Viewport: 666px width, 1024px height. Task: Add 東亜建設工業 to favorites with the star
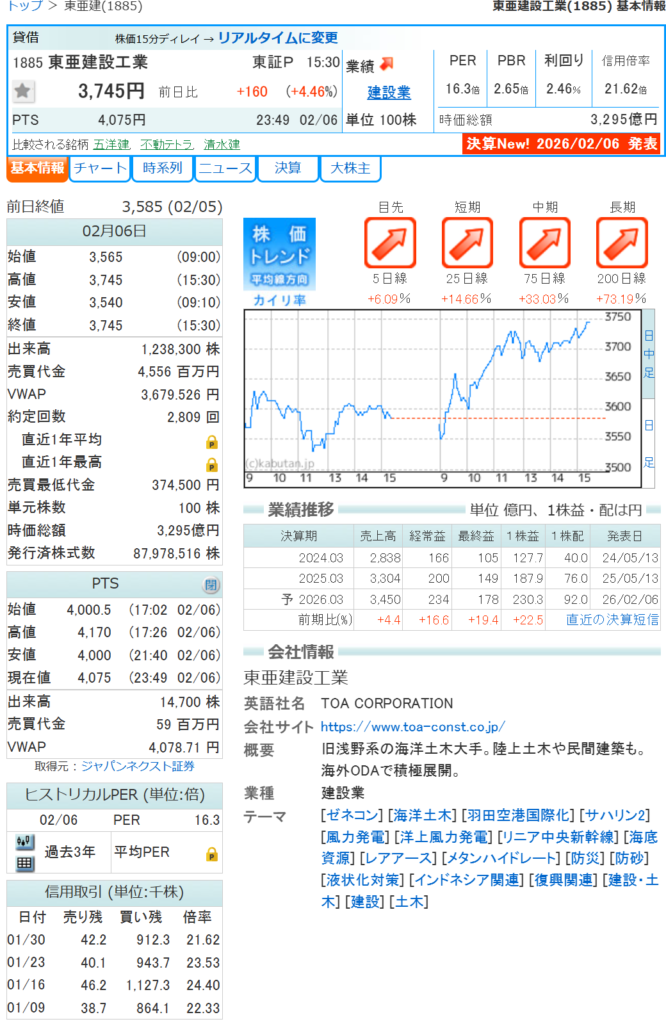(25, 92)
